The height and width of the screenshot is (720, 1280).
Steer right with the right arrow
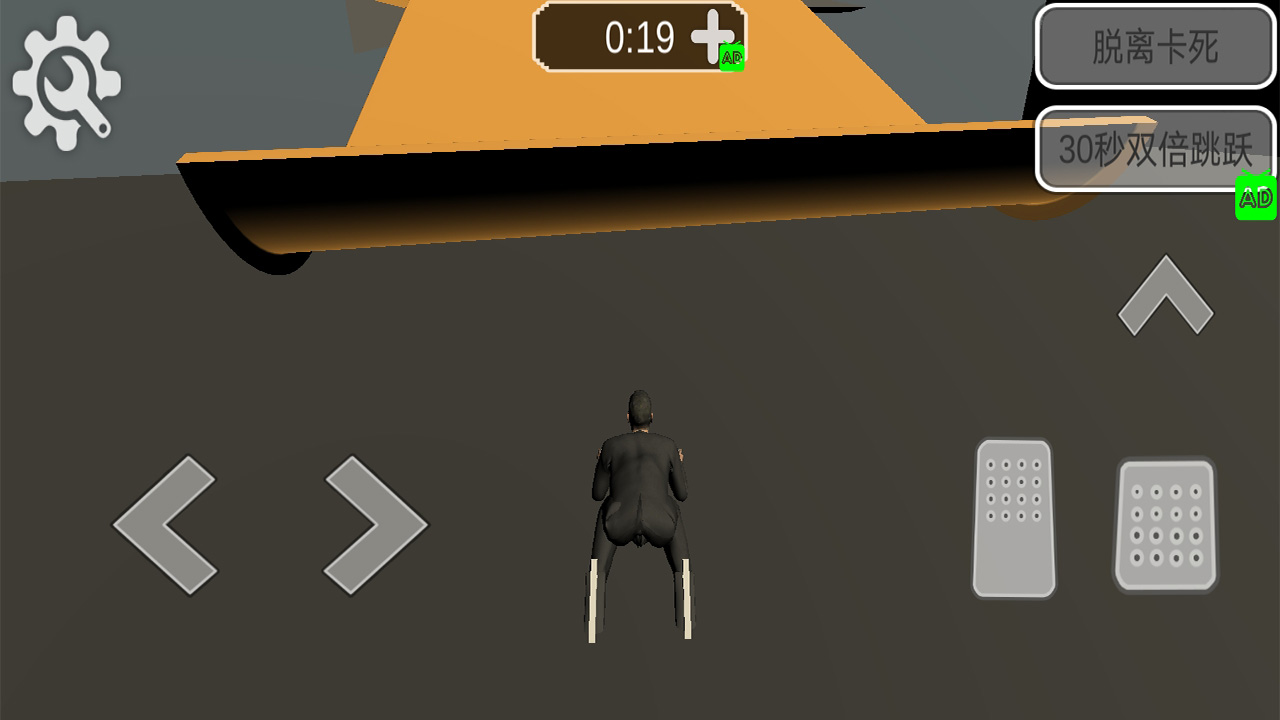click(375, 524)
